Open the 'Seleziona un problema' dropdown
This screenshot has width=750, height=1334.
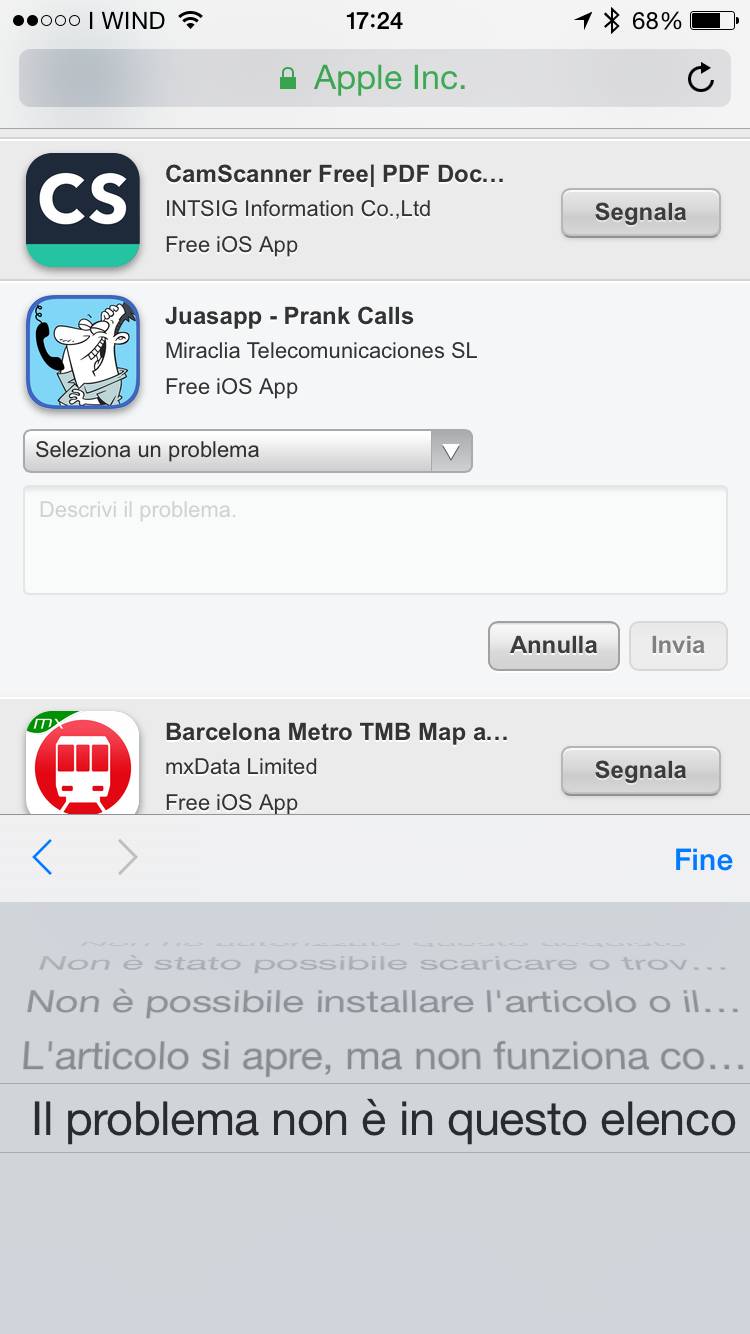[x=247, y=450]
